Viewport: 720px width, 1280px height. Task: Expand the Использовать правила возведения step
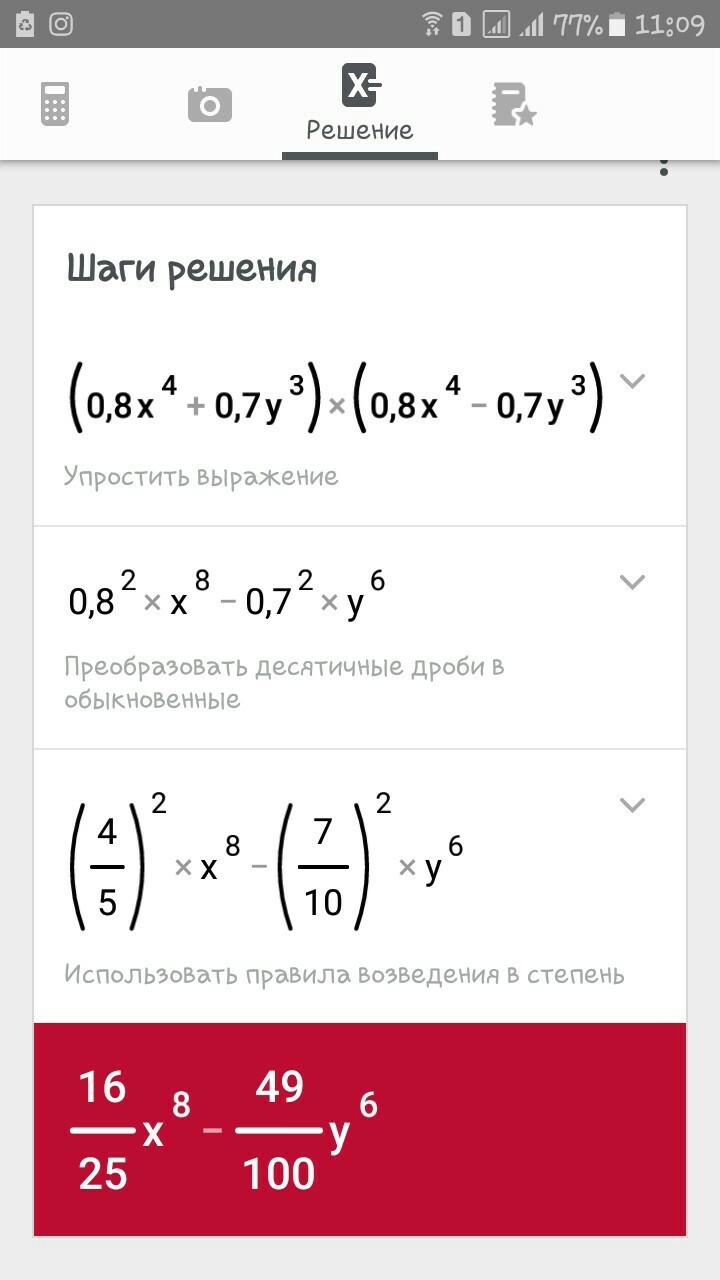click(632, 804)
